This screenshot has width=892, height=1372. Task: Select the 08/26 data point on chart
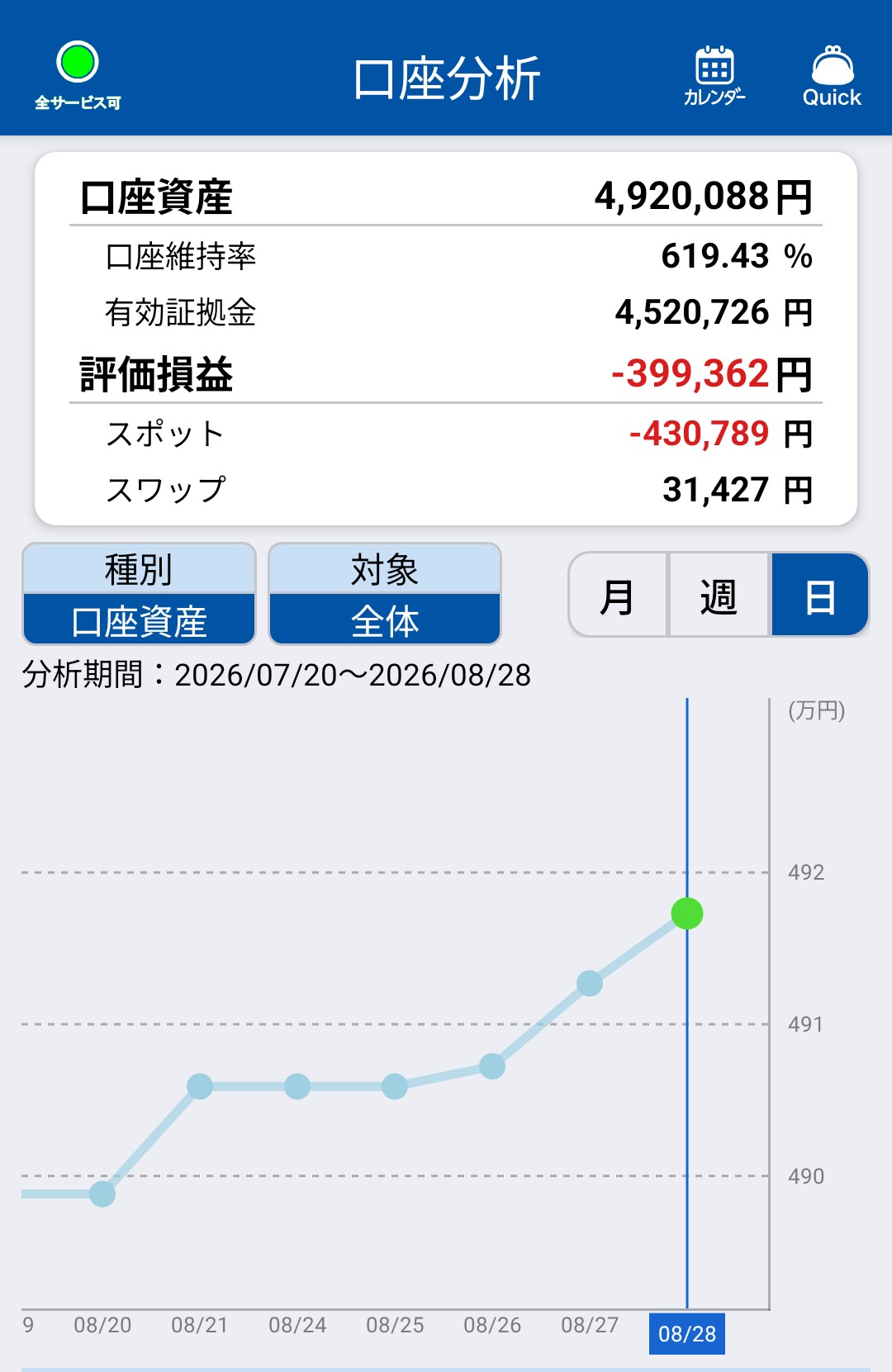pyautogui.click(x=492, y=1066)
